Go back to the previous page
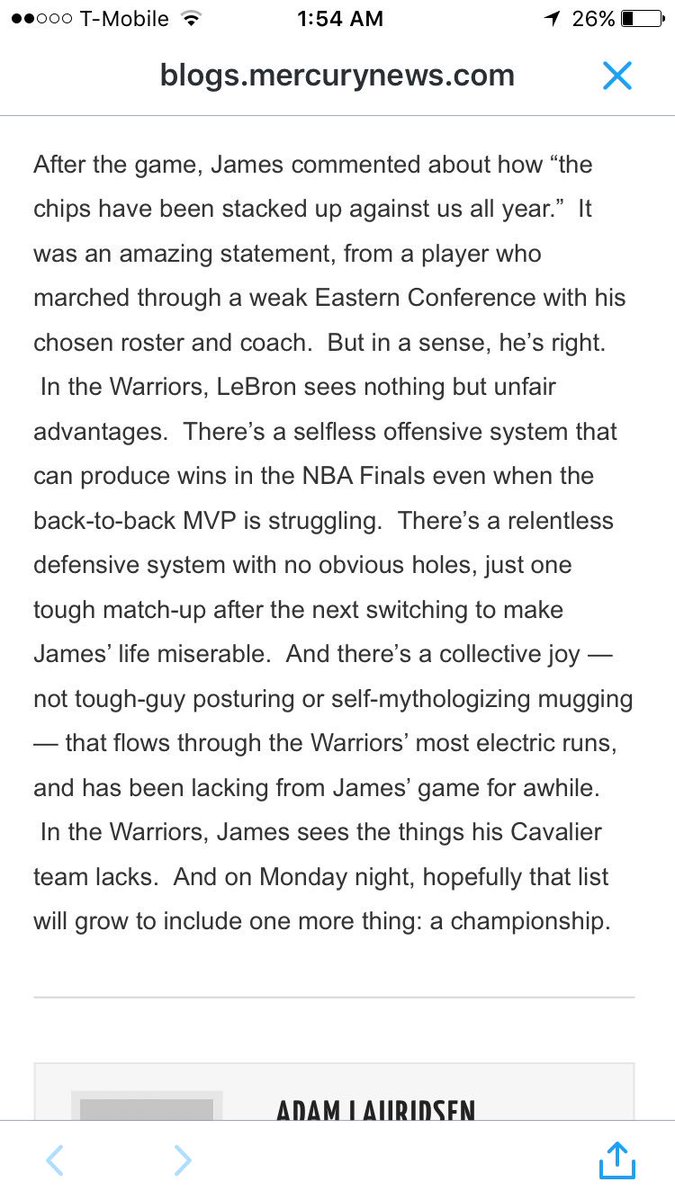The image size is (675, 1200). pyautogui.click(x=55, y=1160)
